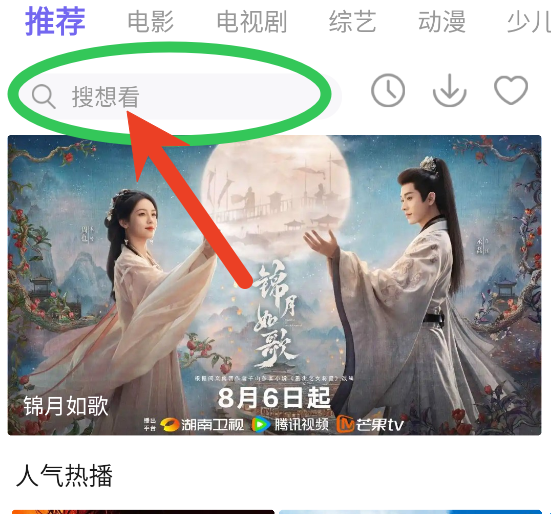Select the 综艺 tab
The image size is (551, 514).
tap(352, 22)
